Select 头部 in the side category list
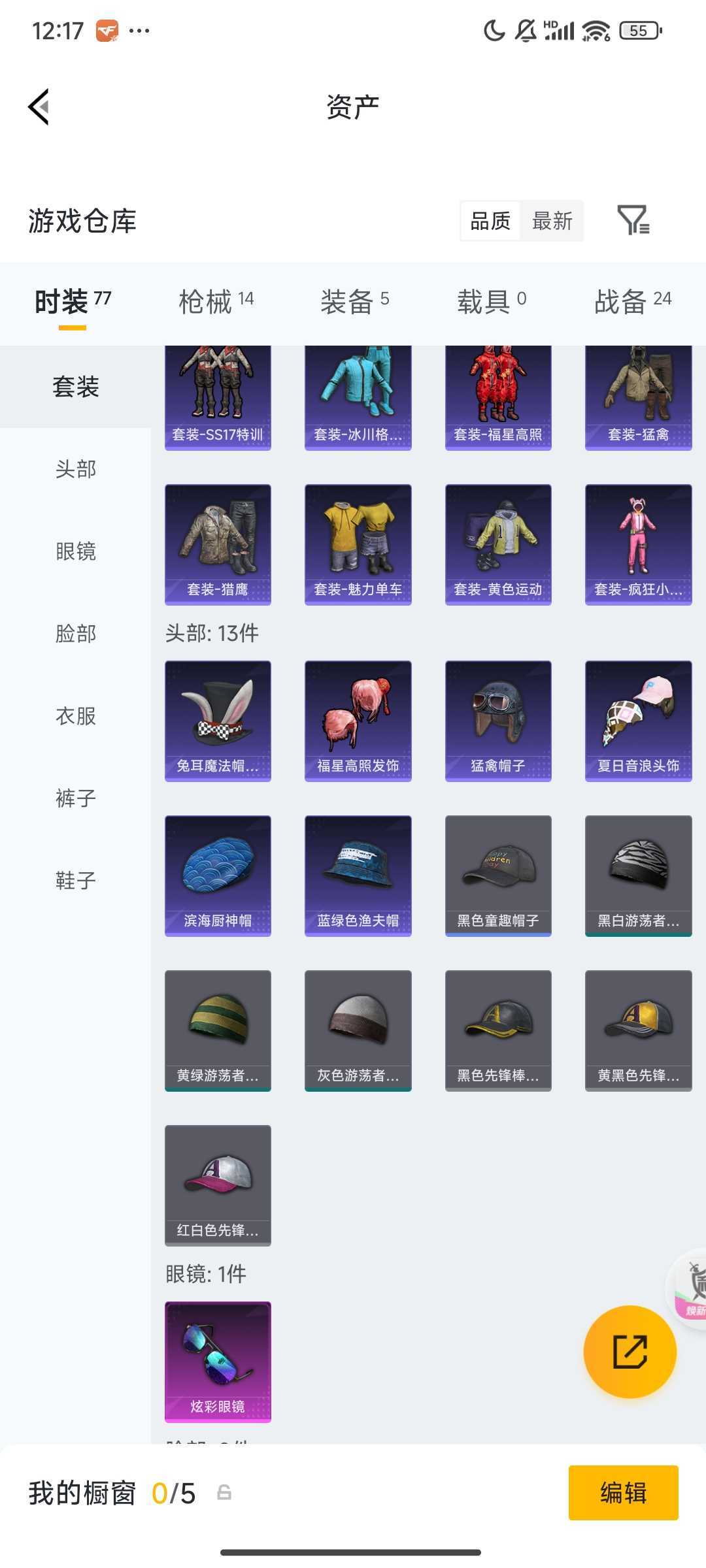706x1568 pixels. (x=76, y=469)
